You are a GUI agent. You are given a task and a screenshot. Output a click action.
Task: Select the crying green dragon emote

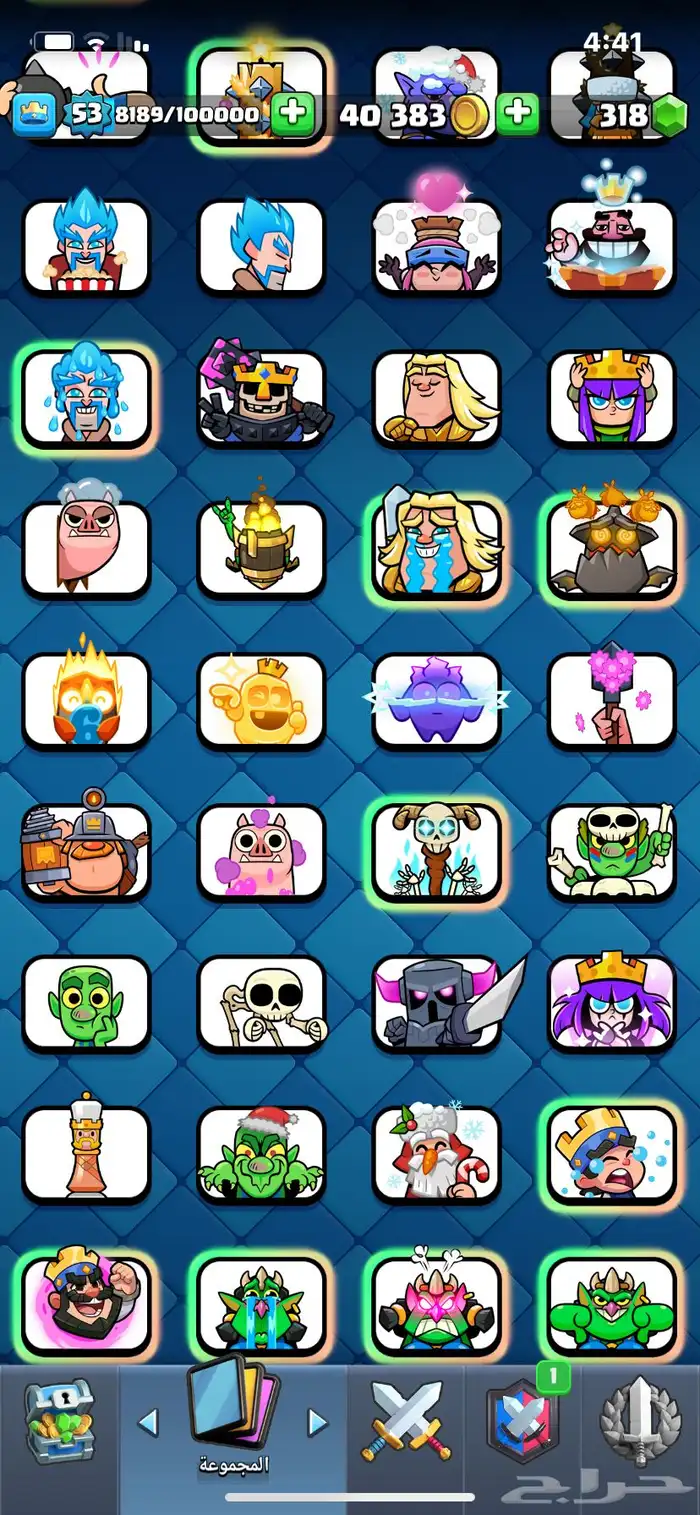[x=261, y=1306]
